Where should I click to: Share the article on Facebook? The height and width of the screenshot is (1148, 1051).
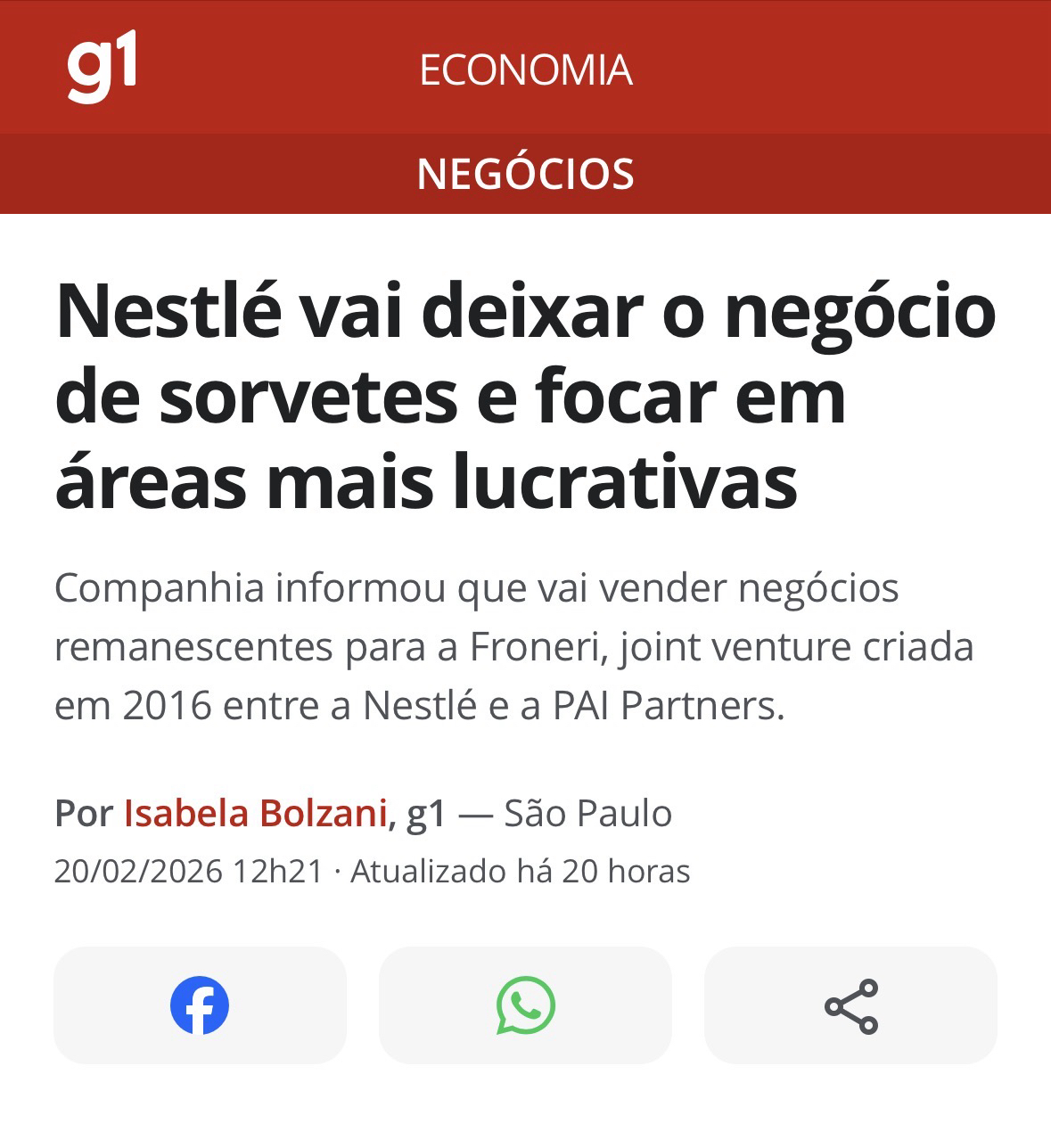tap(200, 1005)
